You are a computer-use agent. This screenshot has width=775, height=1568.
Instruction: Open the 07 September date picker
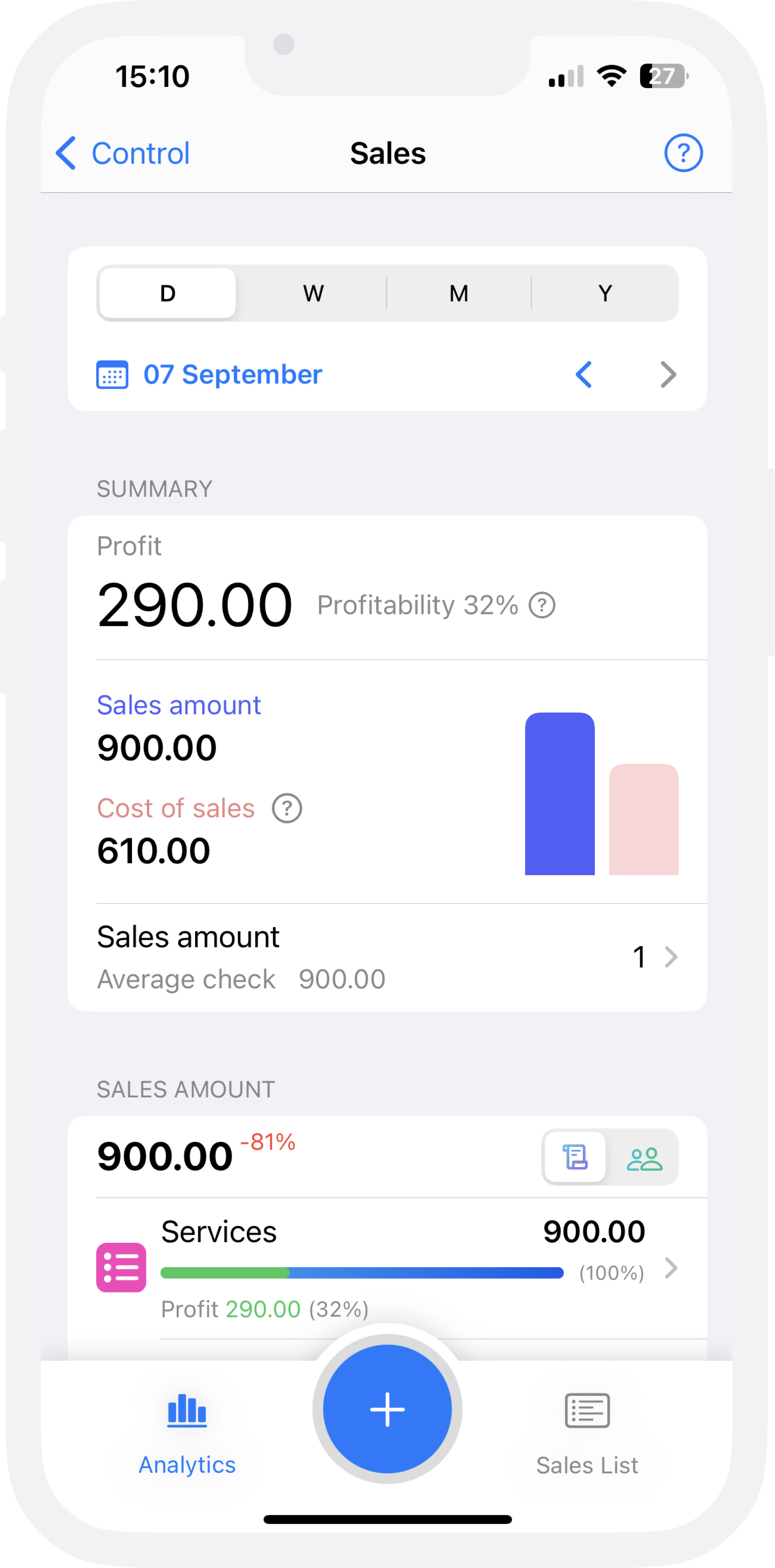click(209, 374)
